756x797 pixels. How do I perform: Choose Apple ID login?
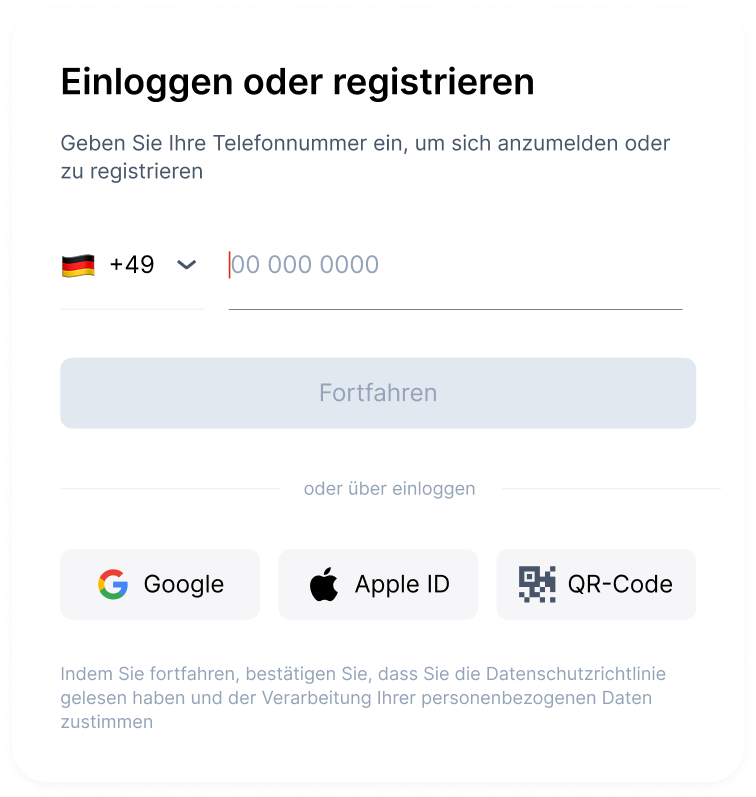pyautogui.click(x=378, y=584)
